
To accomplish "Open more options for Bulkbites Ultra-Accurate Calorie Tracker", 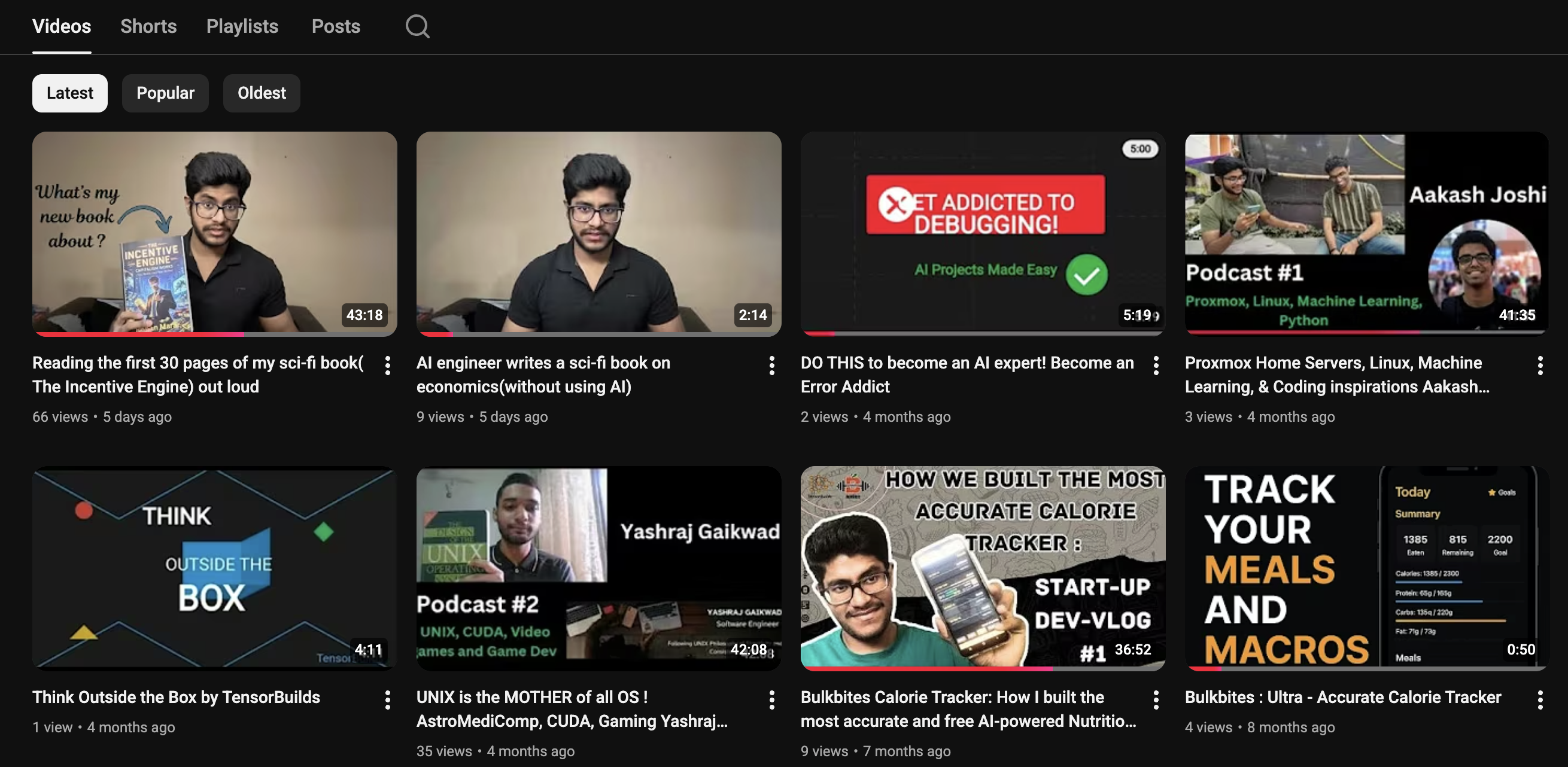I will (1540, 700).
